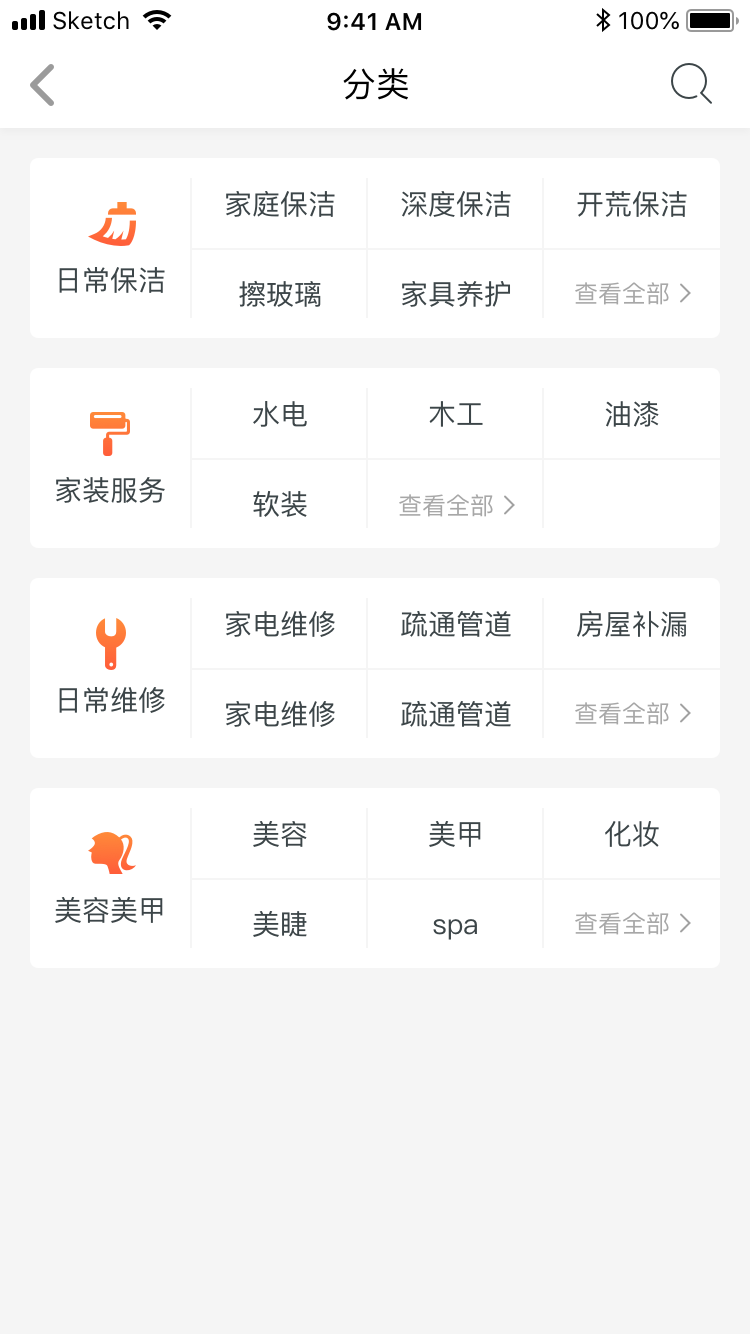
Task: Select 深度保洁 category
Action: click(456, 205)
